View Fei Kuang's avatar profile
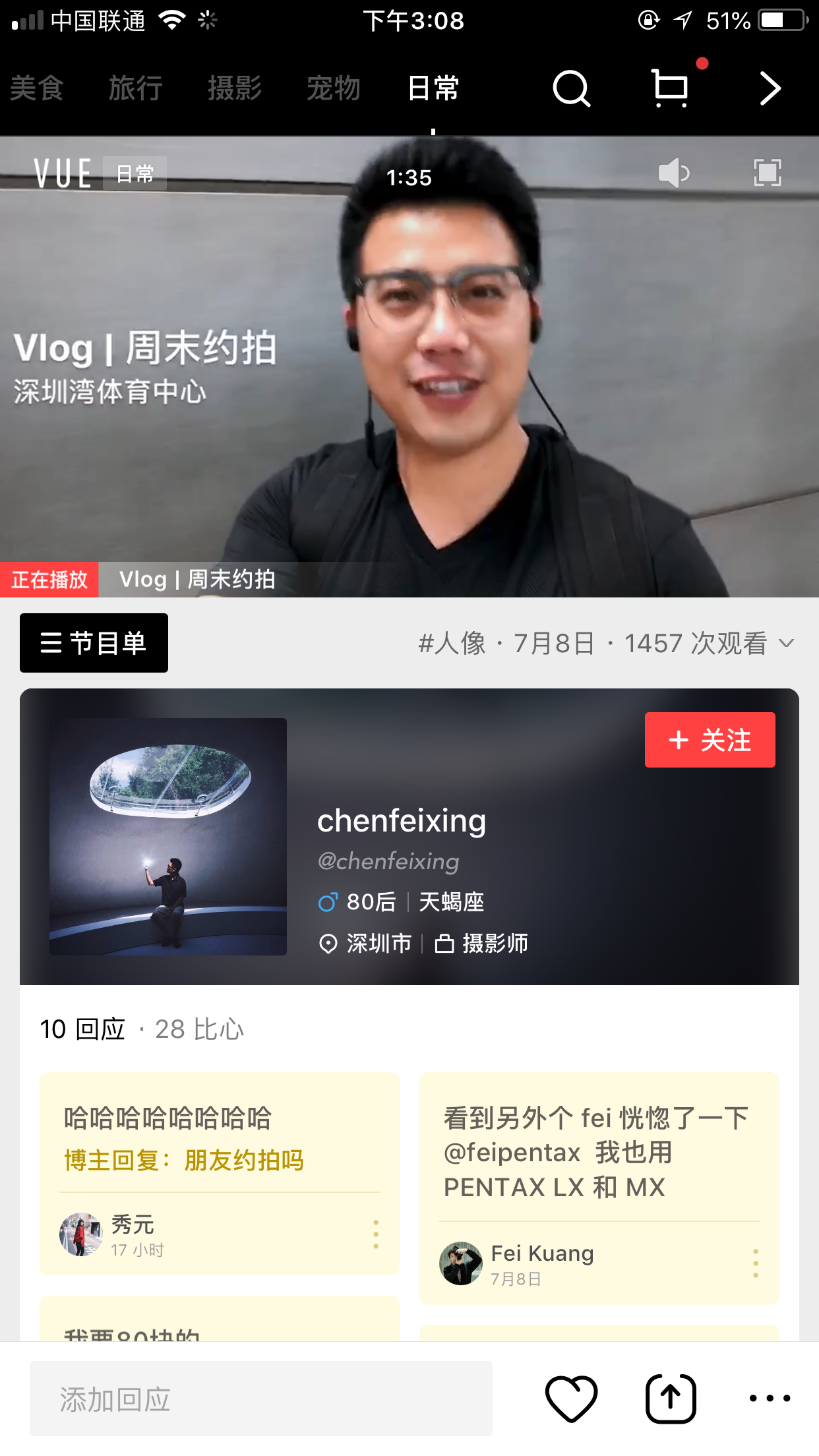The width and height of the screenshot is (819, 1456). [x=461, y=1263]
